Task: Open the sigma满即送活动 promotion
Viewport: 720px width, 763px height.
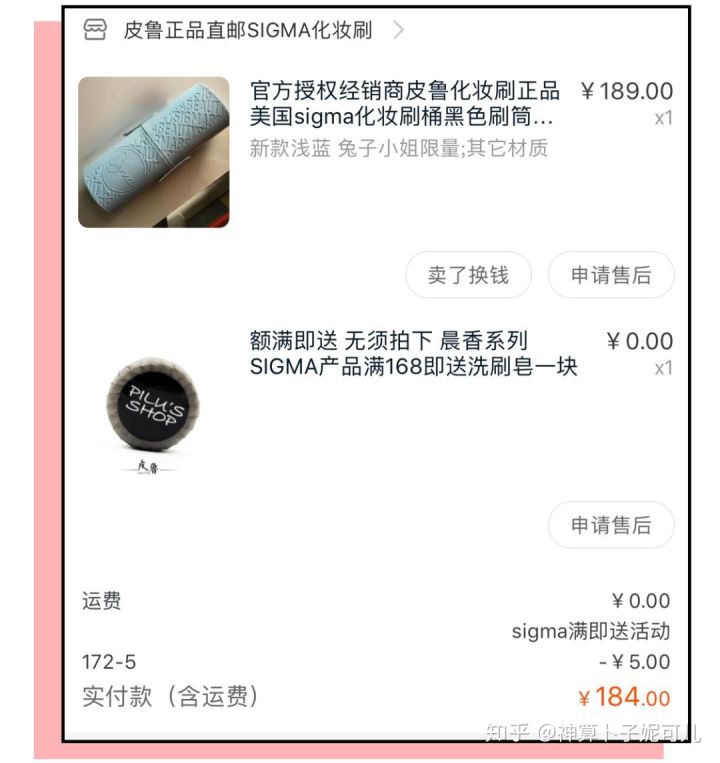Action: click(588, 631)
